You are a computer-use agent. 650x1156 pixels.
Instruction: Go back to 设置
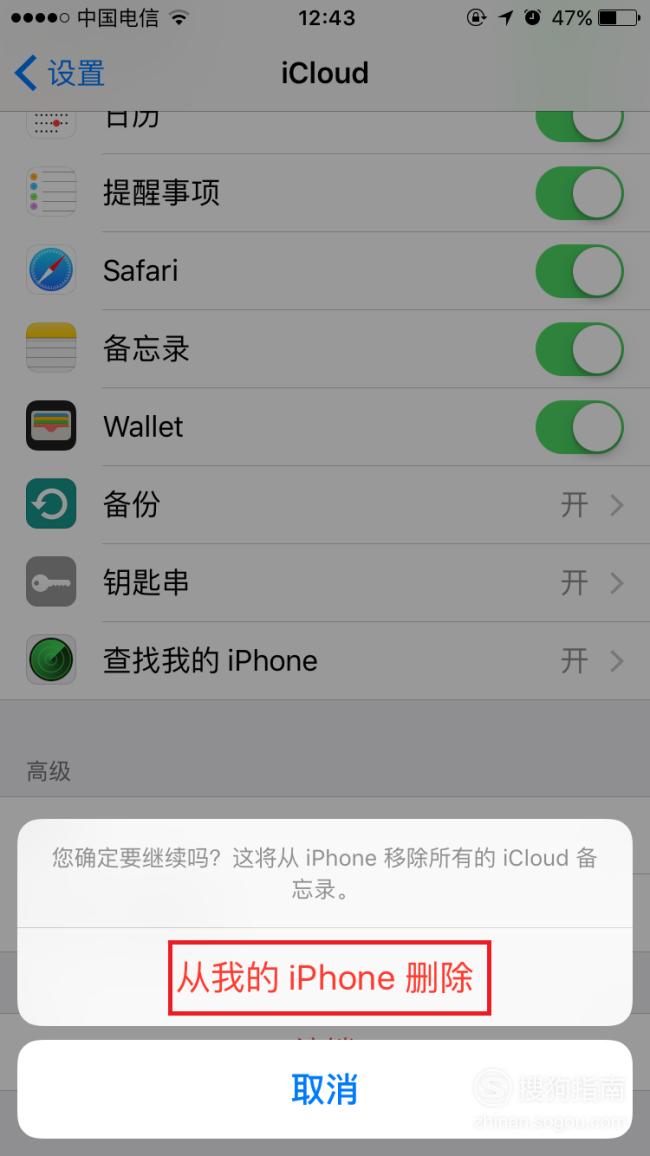click(59, 74)
